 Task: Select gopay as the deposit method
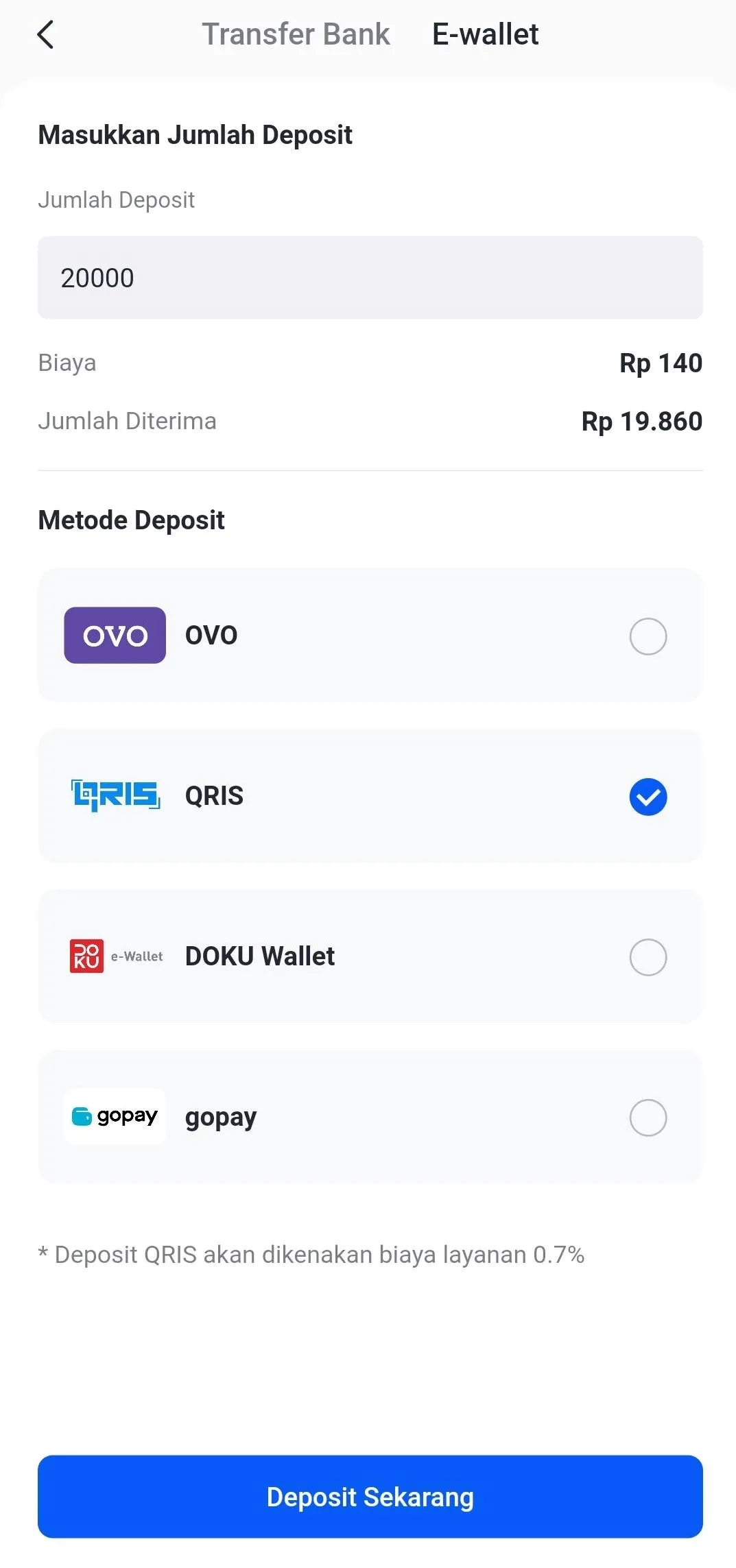pyautogui.click(x=648, y=1118)
